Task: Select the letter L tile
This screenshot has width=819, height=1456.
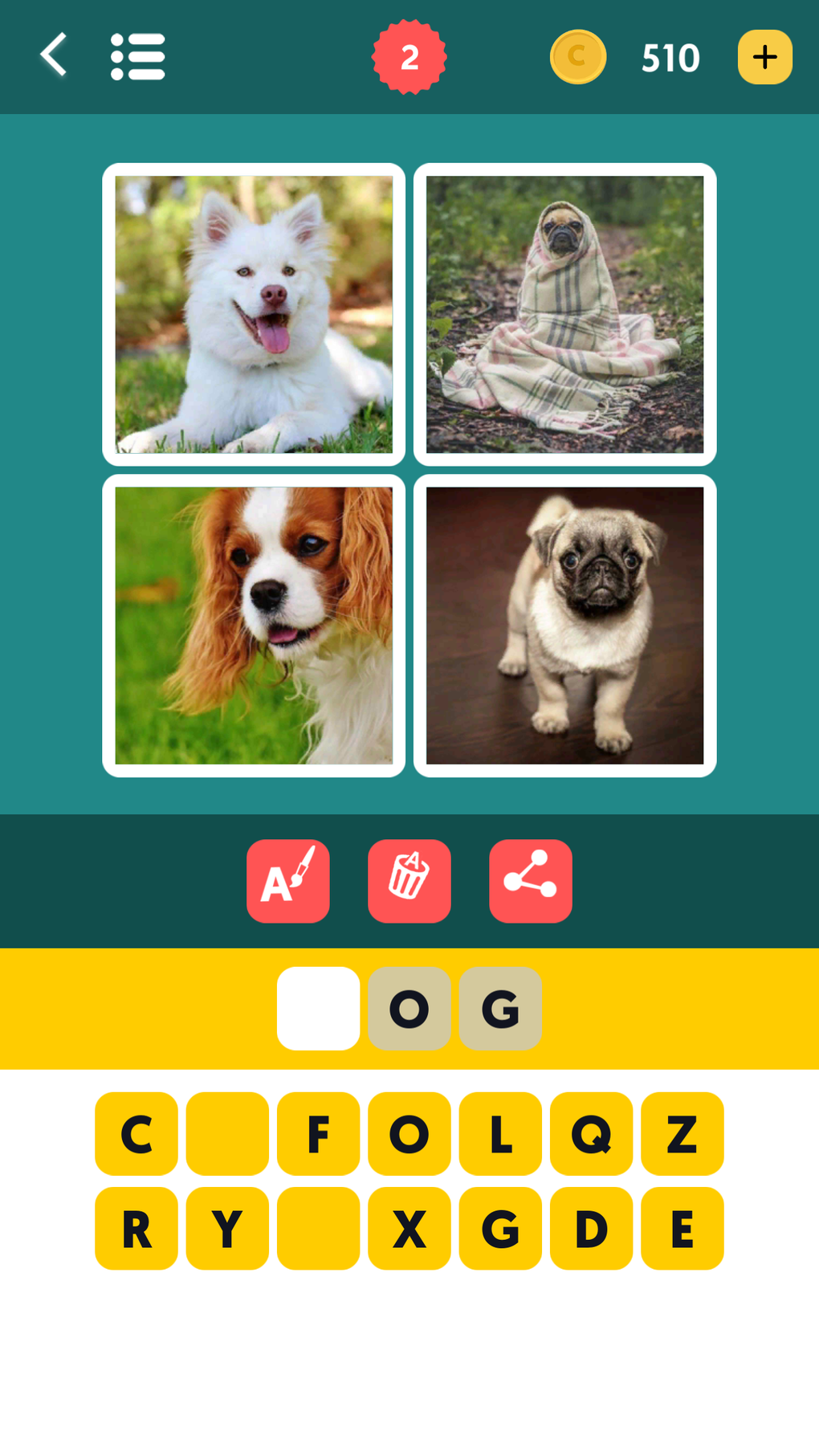Action: (500, 1134)
